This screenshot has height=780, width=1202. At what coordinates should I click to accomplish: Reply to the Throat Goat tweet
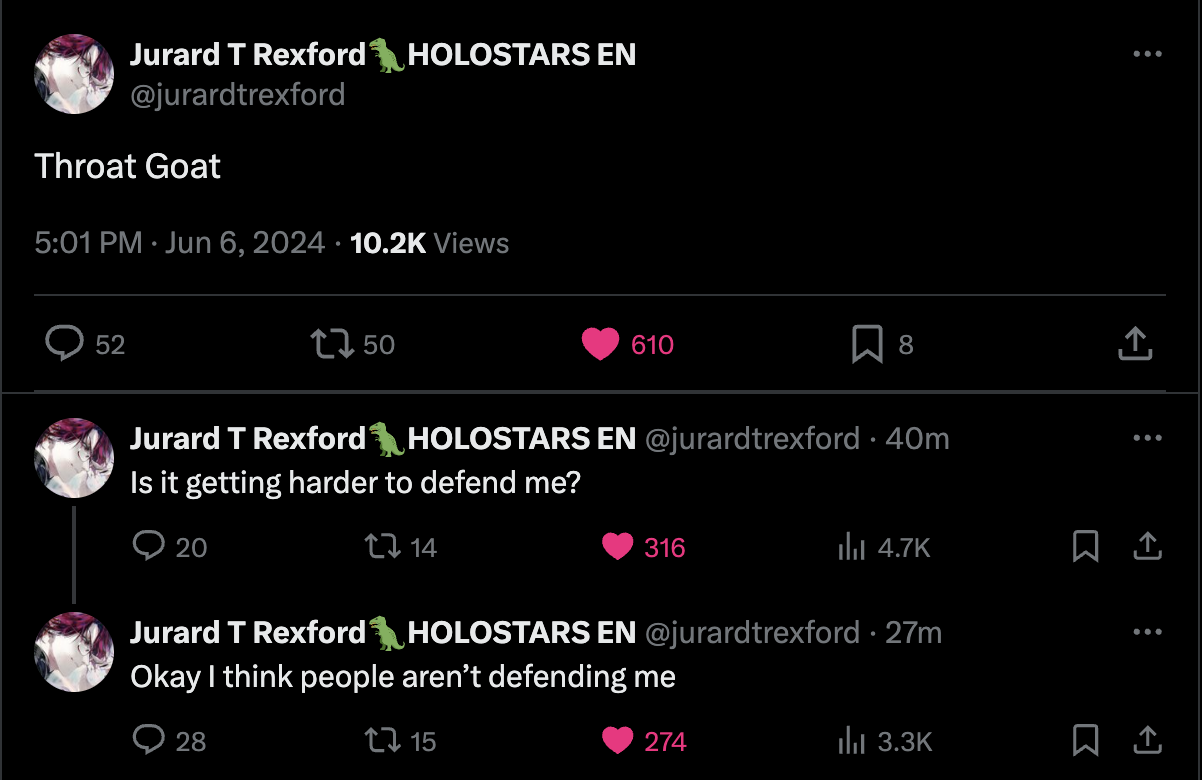coord(65,345)
